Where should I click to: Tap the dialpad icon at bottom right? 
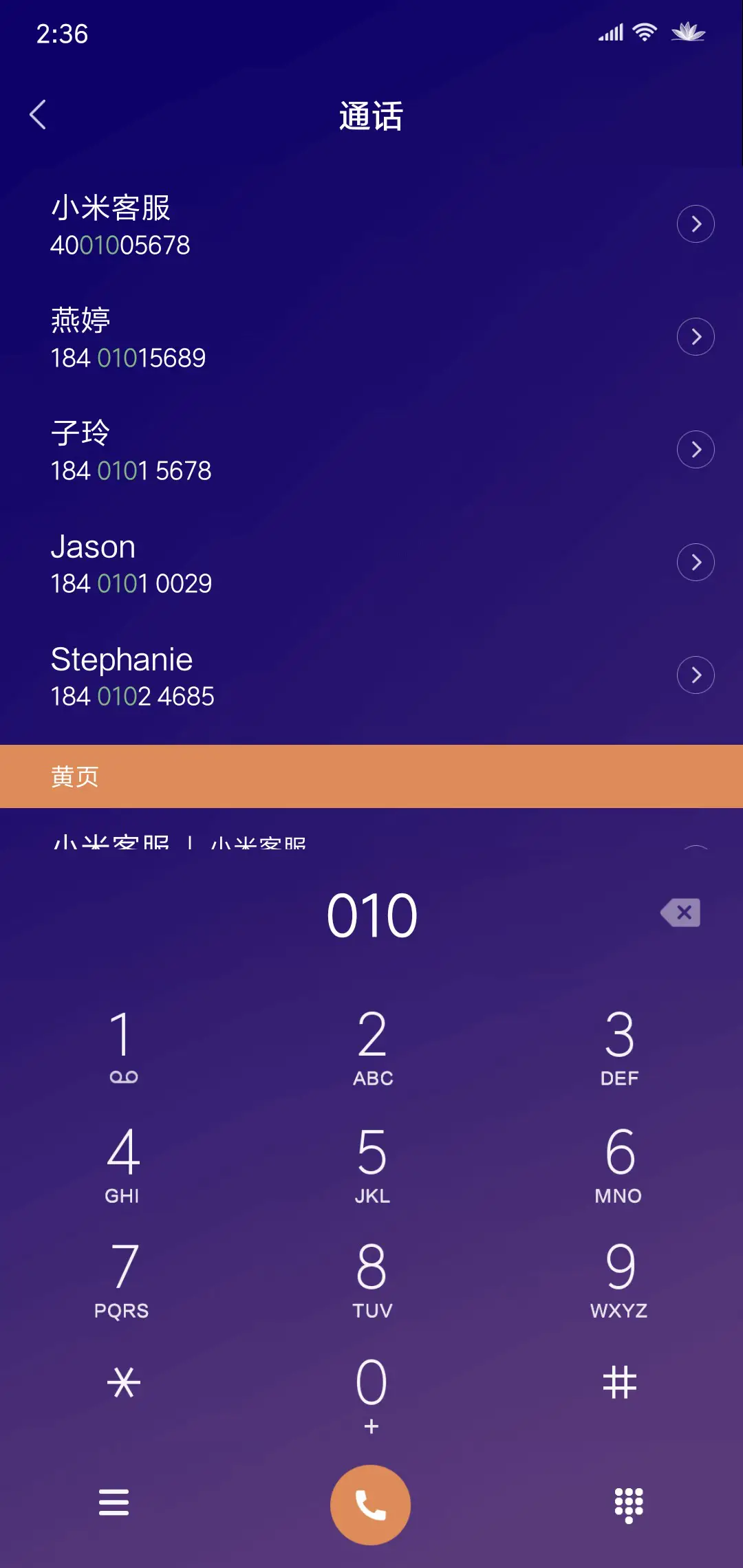click(x=628, y=1503)
